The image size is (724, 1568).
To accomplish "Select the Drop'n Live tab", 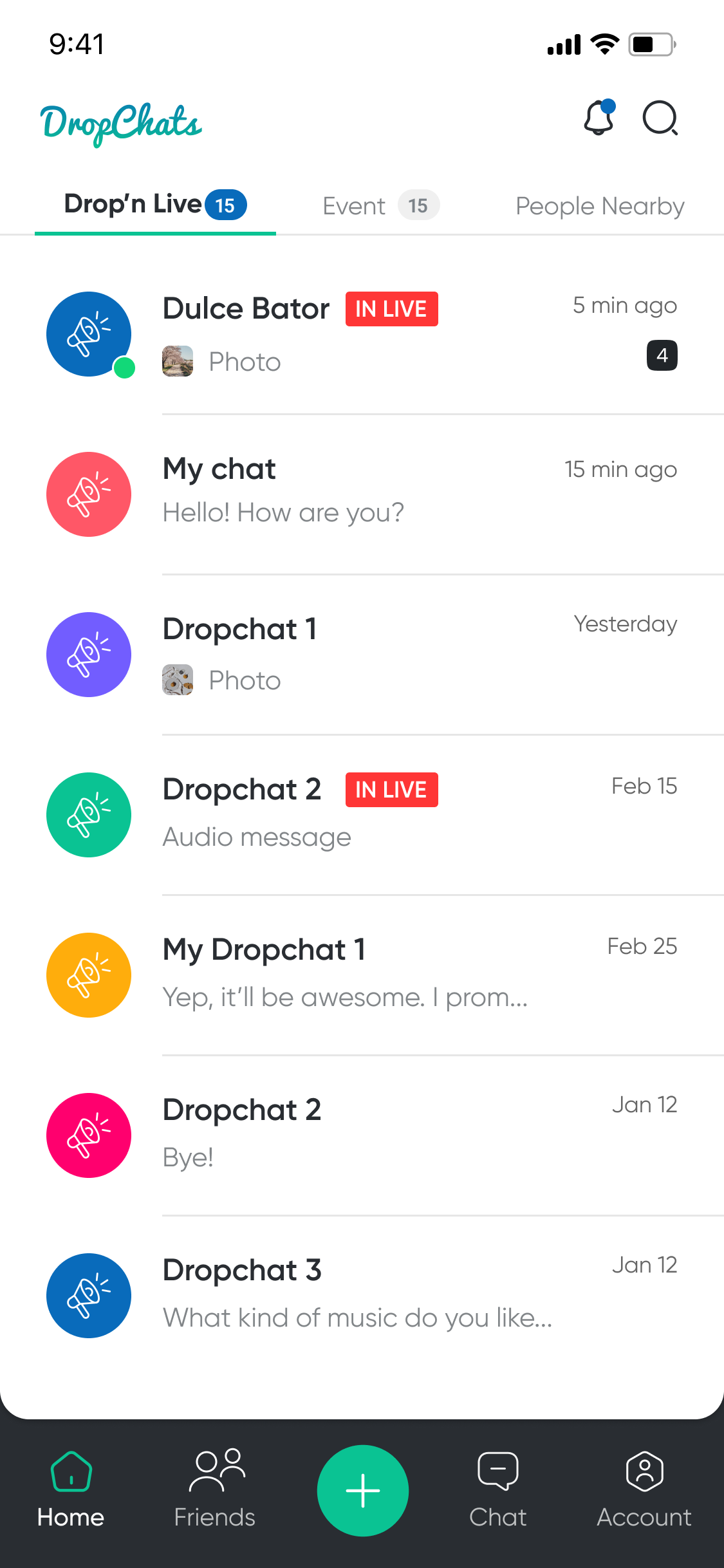I will (155, 205).
